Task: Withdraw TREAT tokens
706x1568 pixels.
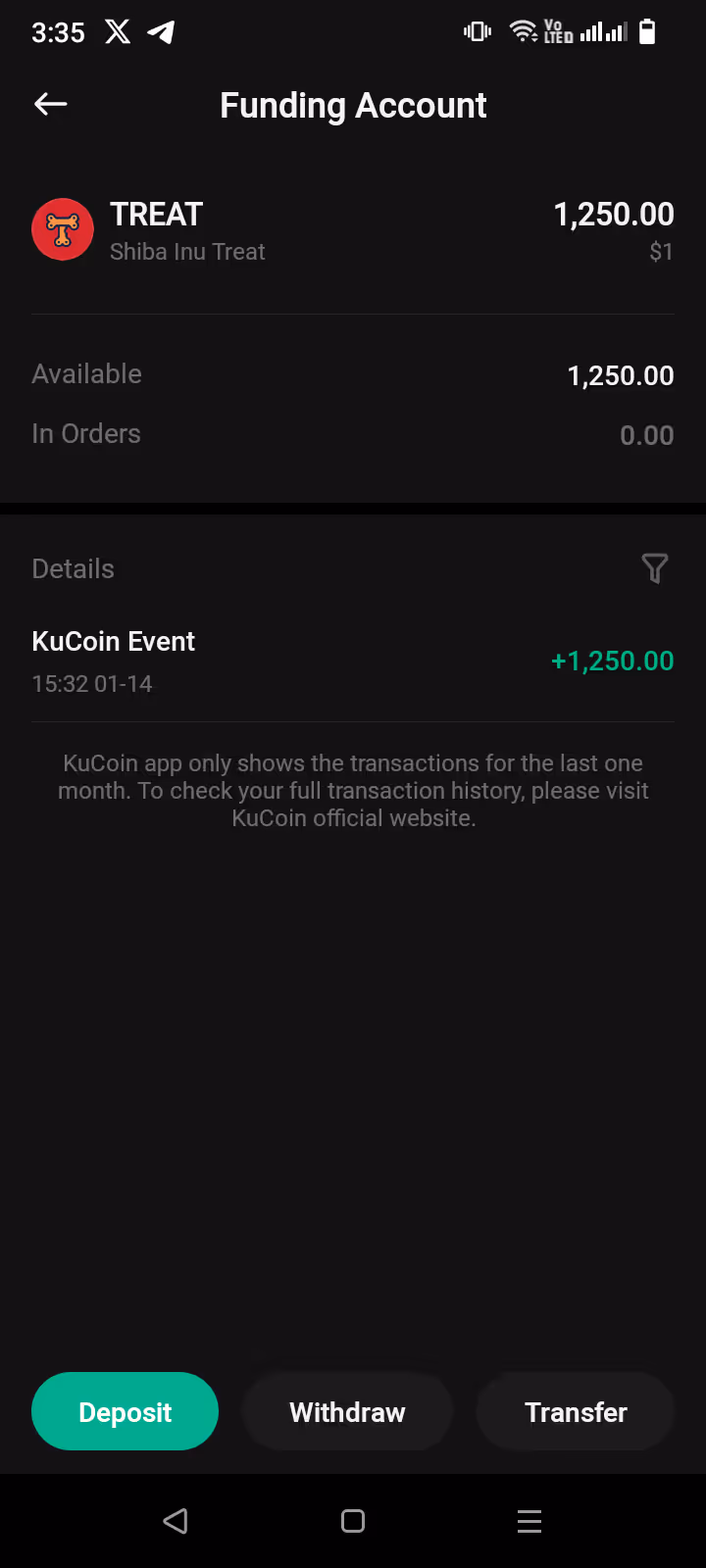Action: 347,1411
